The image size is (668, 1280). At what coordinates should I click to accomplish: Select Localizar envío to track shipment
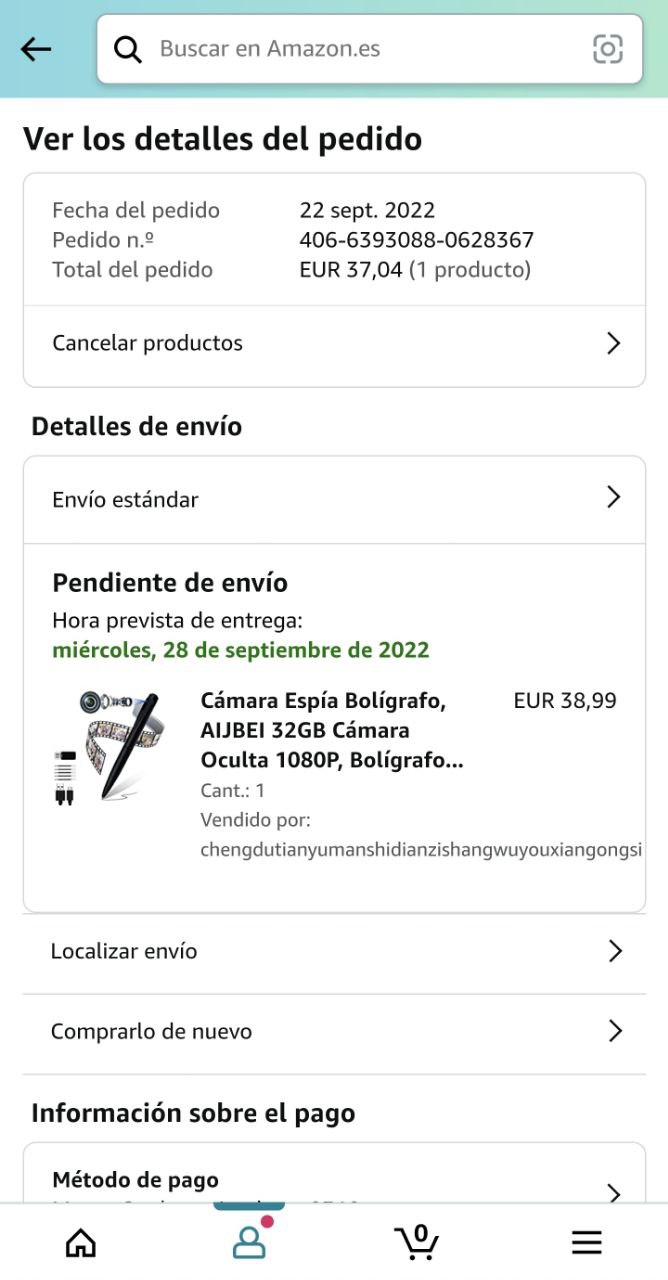point(334,951)
